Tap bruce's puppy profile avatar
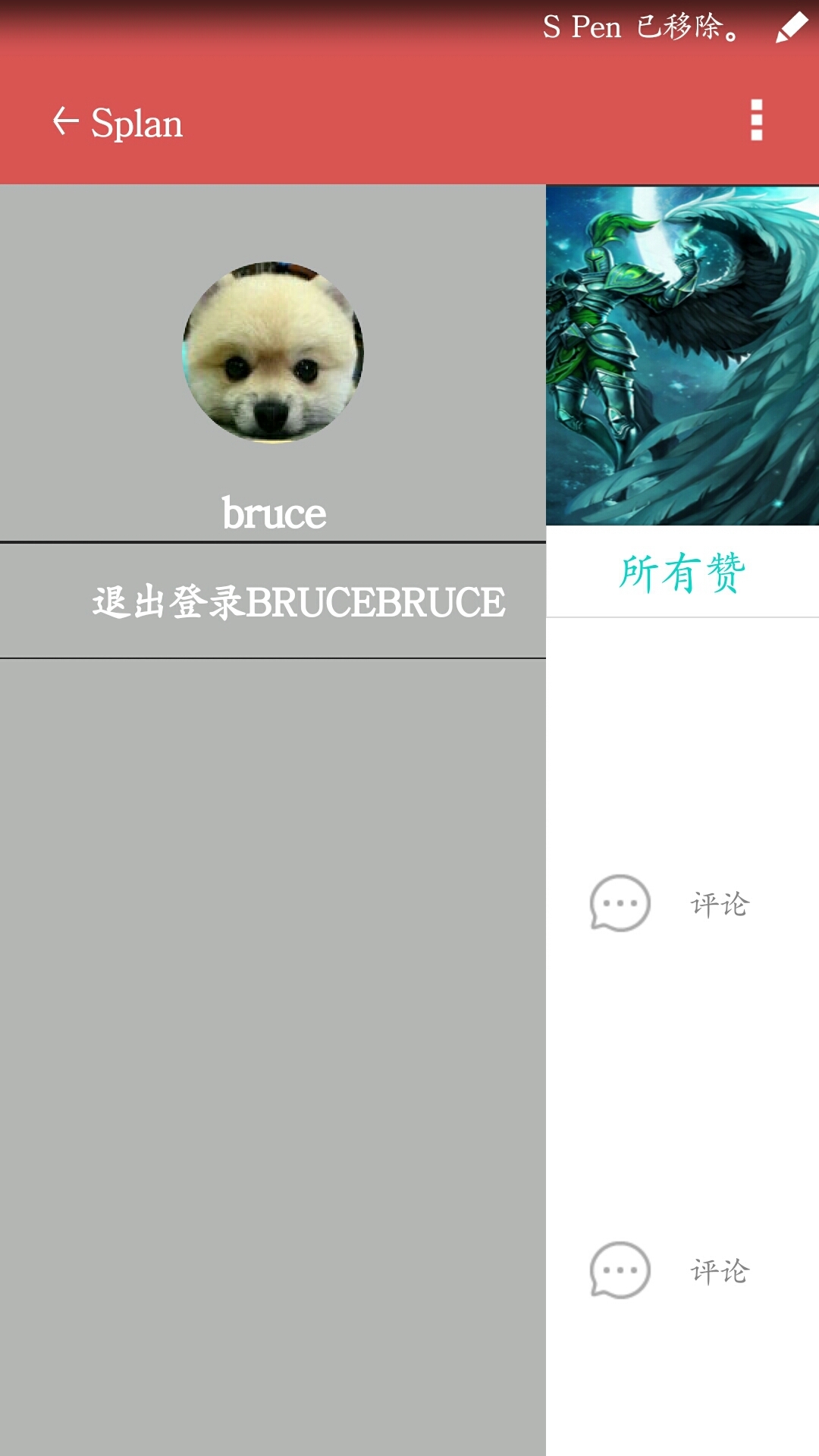 point(273,352)
